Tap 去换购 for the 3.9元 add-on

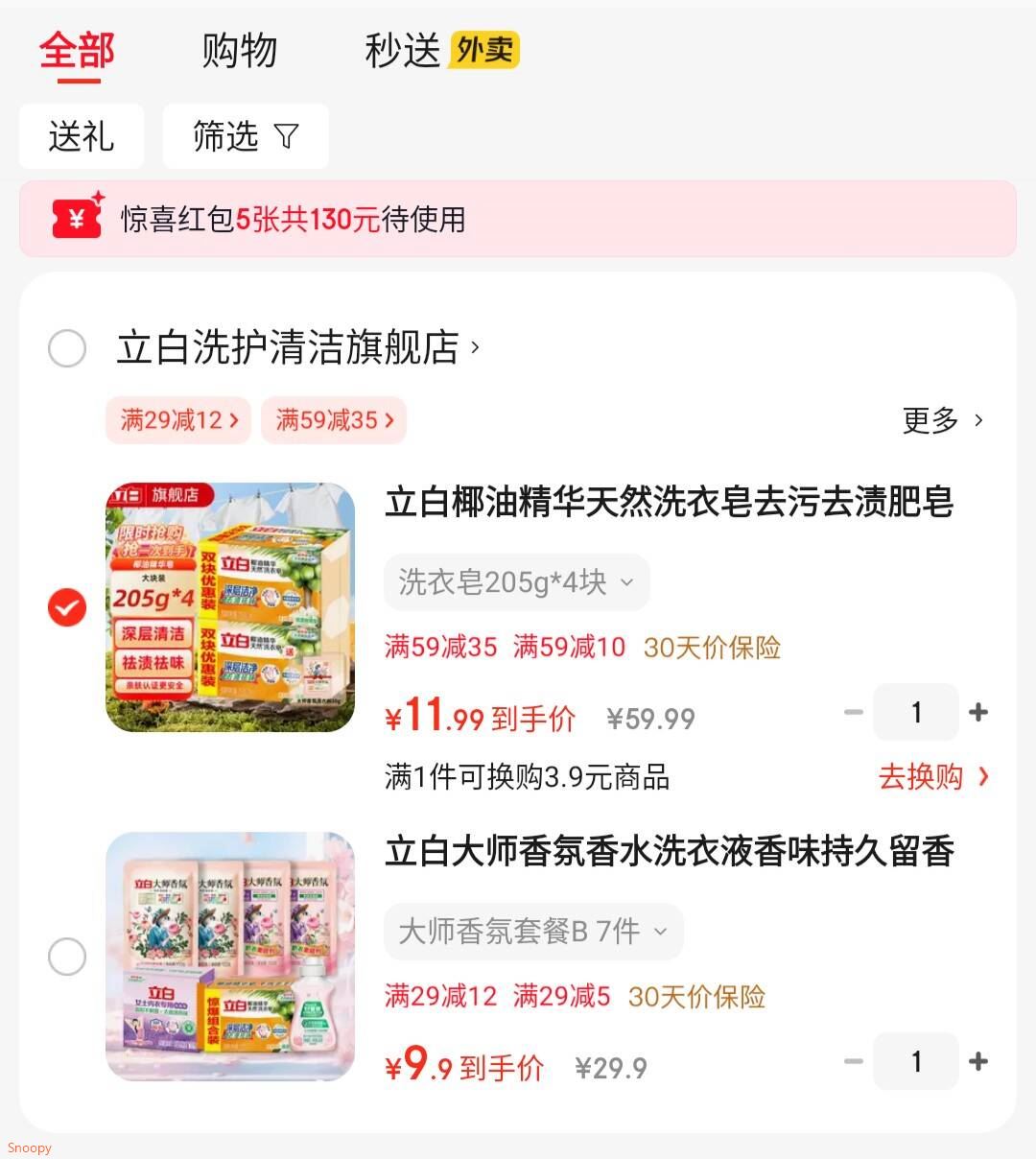(932, 776)
